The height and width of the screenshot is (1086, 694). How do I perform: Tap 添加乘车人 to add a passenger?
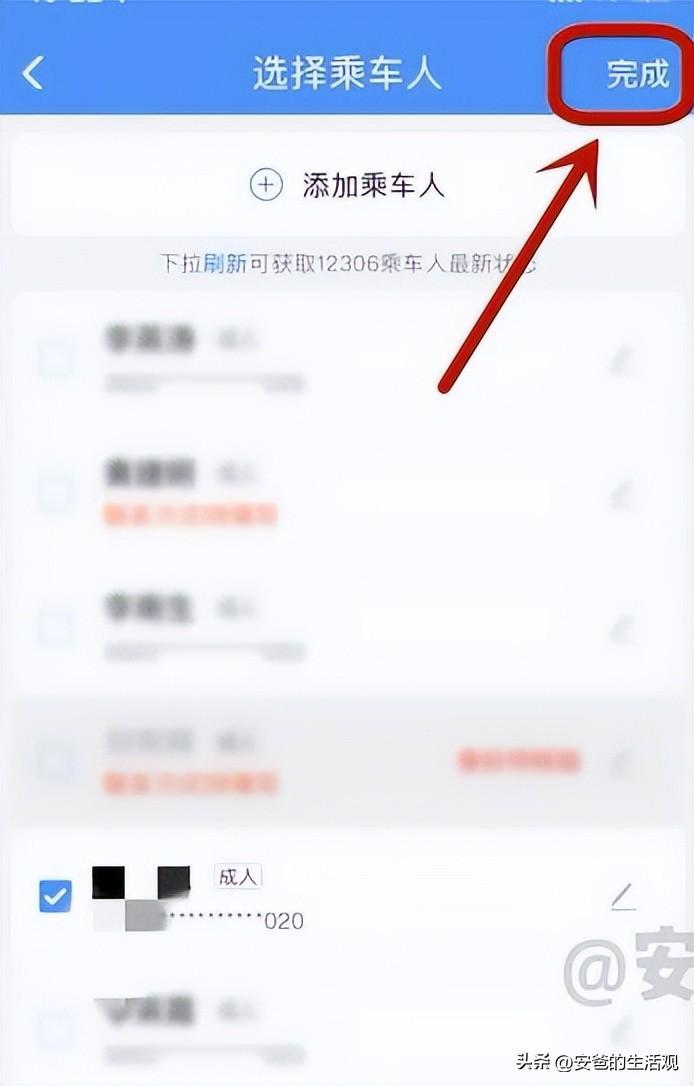tap(347, 185)
